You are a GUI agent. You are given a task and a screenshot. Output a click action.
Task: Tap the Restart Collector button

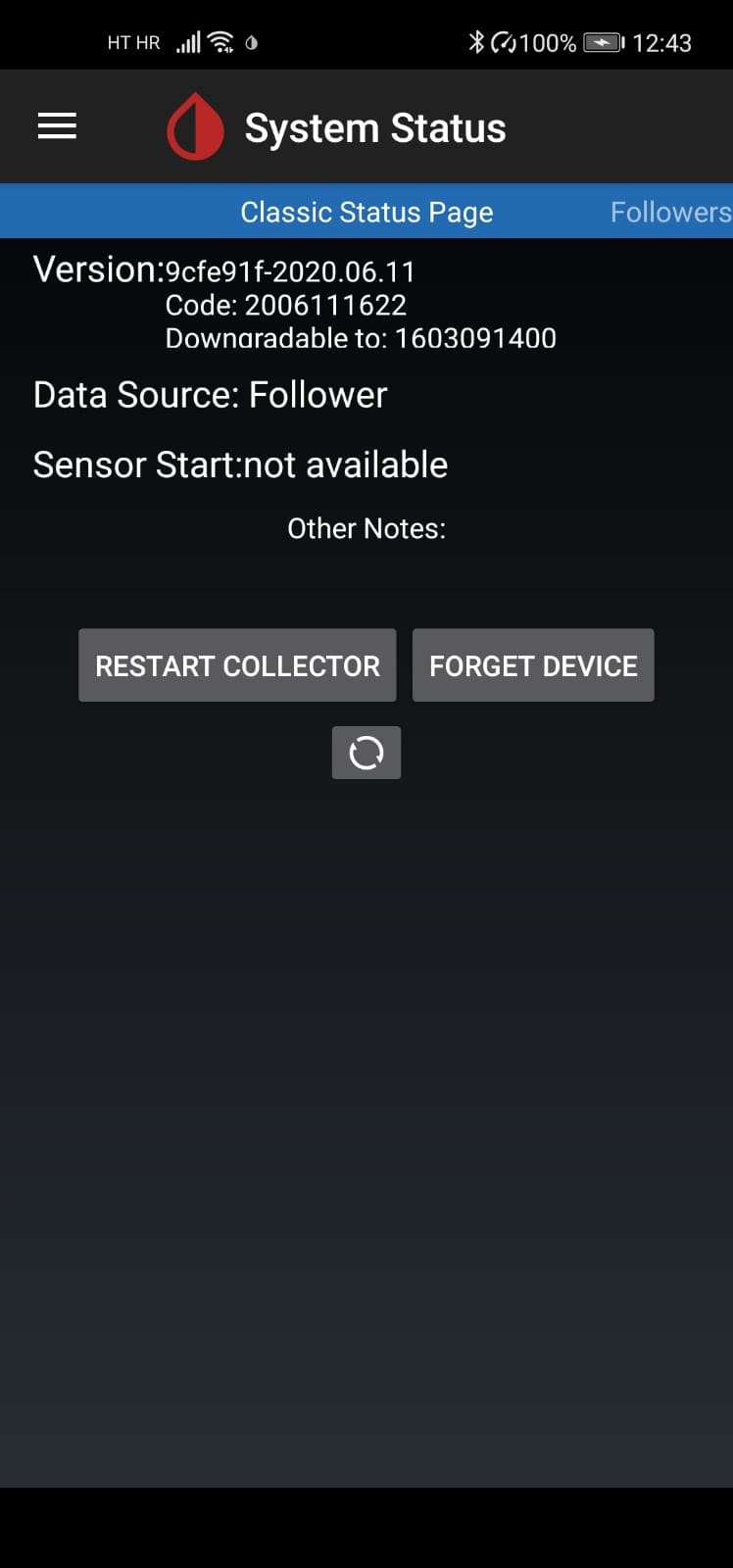(237, 665)
